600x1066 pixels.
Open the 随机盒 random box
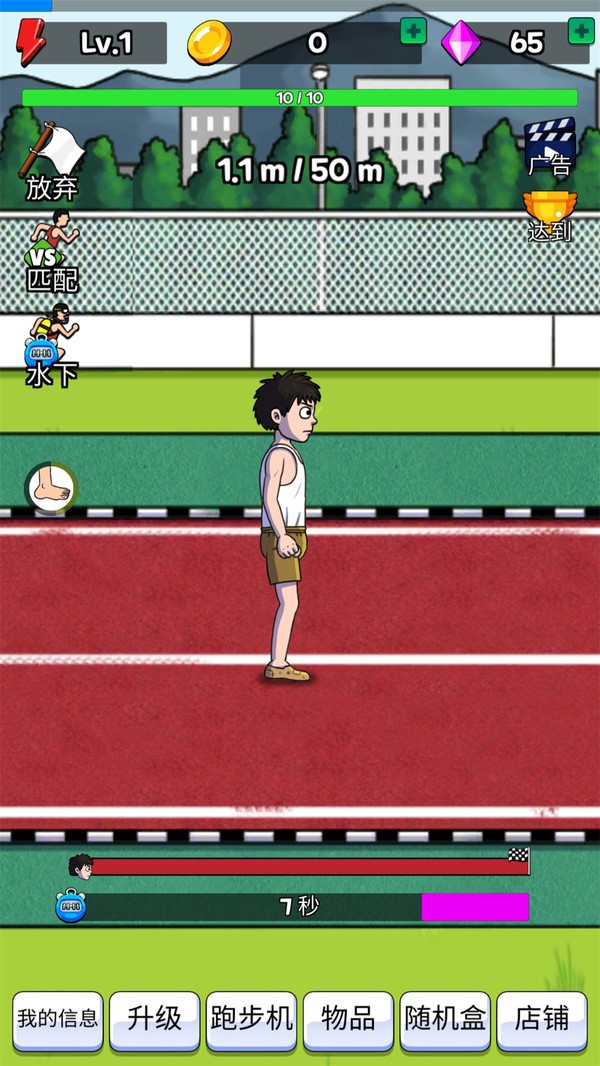pyautogui.click(x=445, y=1019)
